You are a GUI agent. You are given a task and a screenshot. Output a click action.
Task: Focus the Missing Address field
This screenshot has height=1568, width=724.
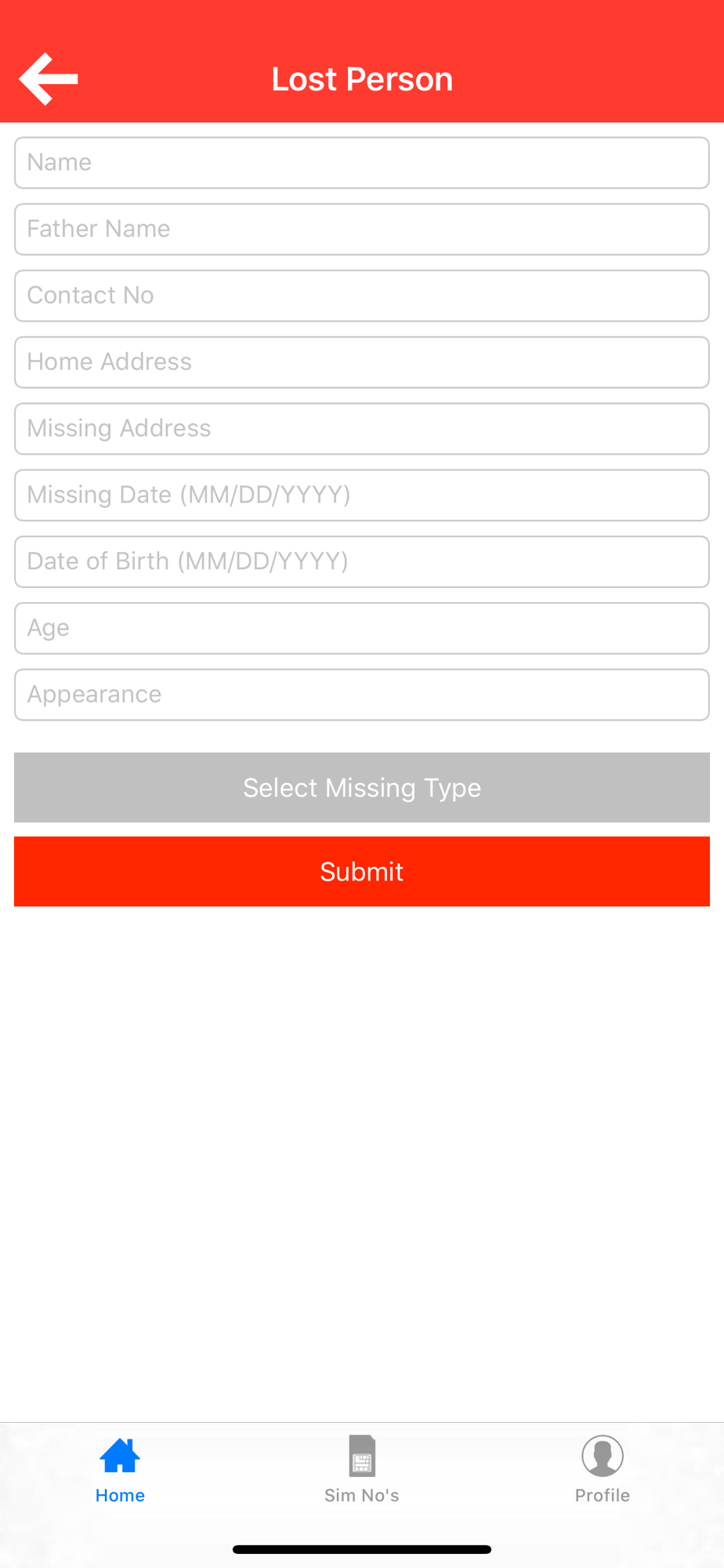[362, 429]
